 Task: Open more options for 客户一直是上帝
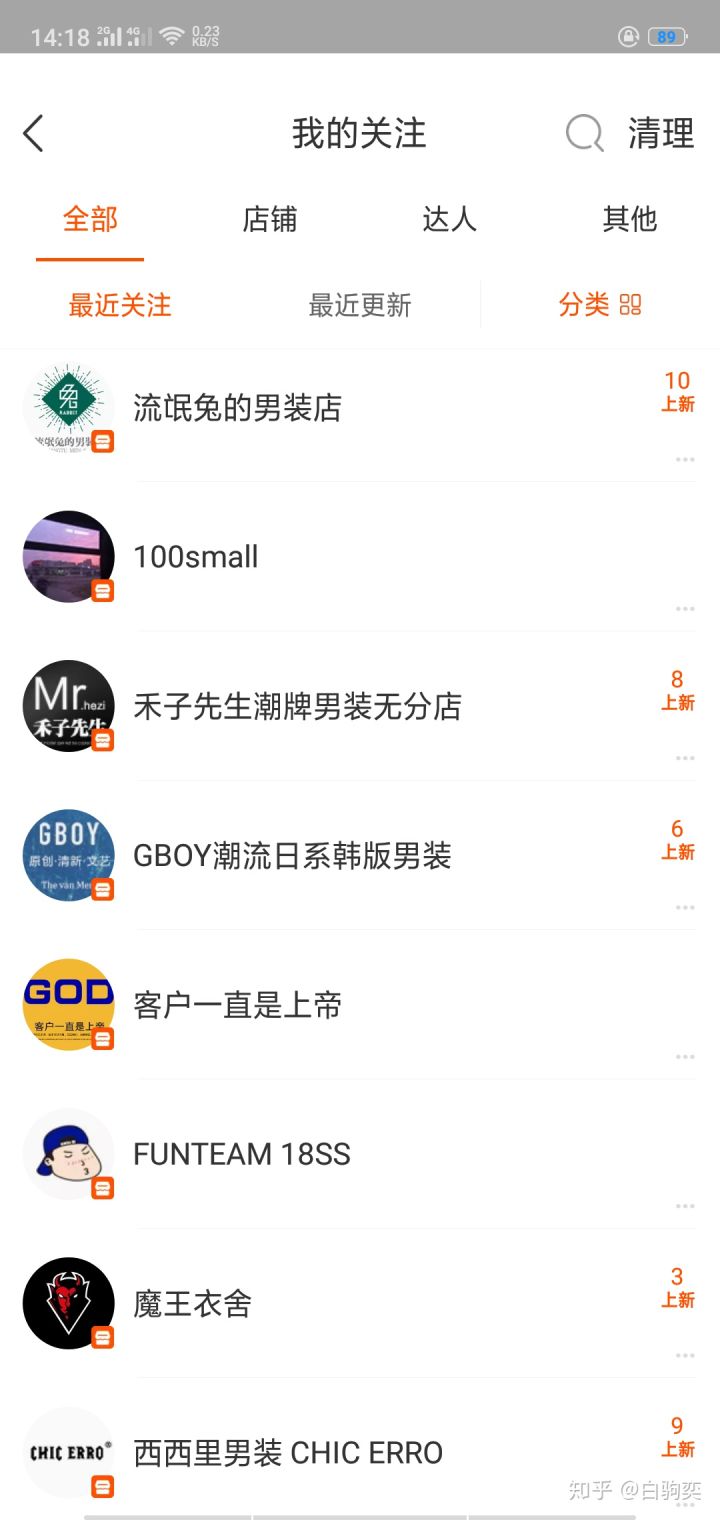(x=685, y=1056)
